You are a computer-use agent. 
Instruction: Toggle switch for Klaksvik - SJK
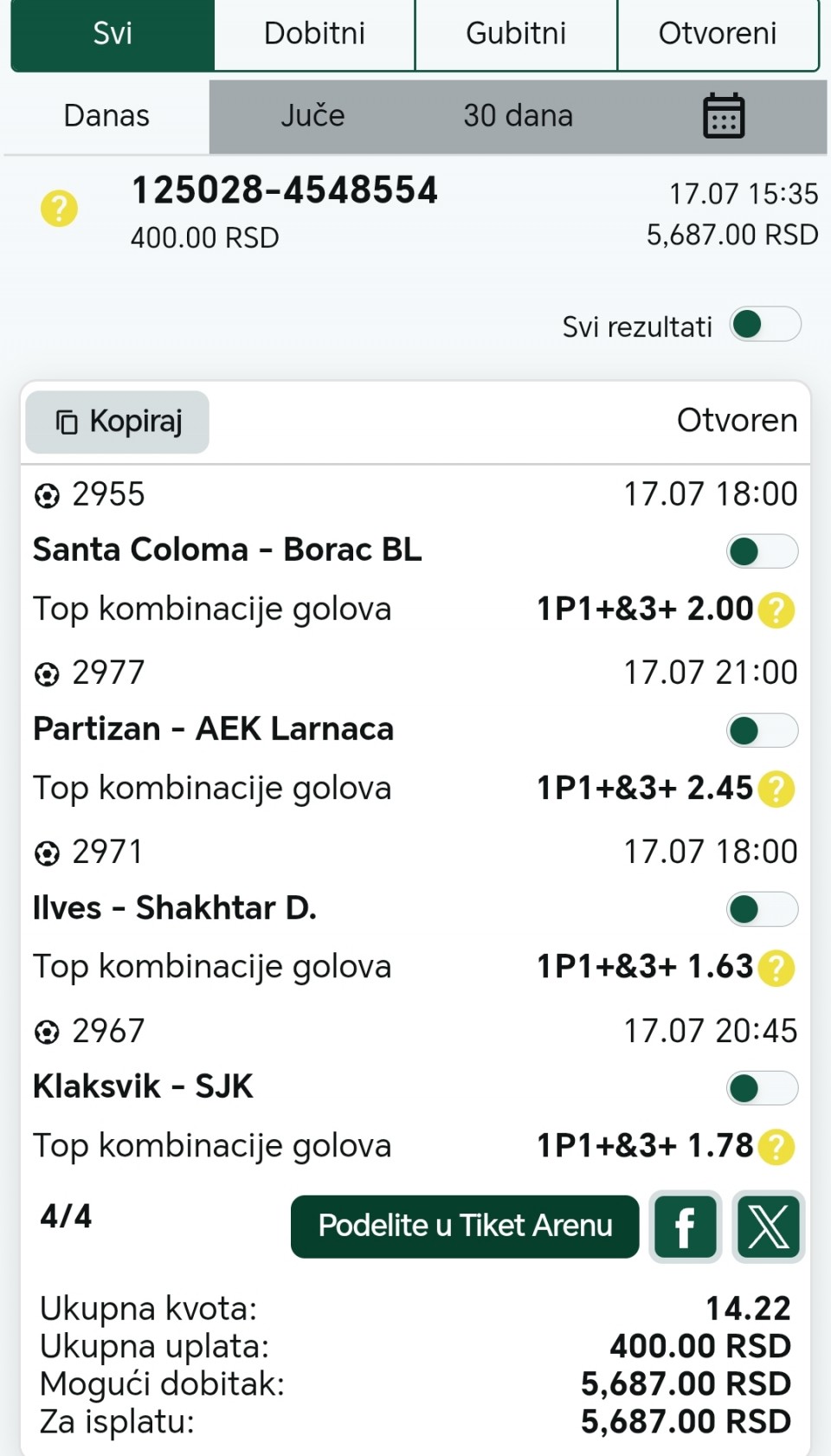762,1088
